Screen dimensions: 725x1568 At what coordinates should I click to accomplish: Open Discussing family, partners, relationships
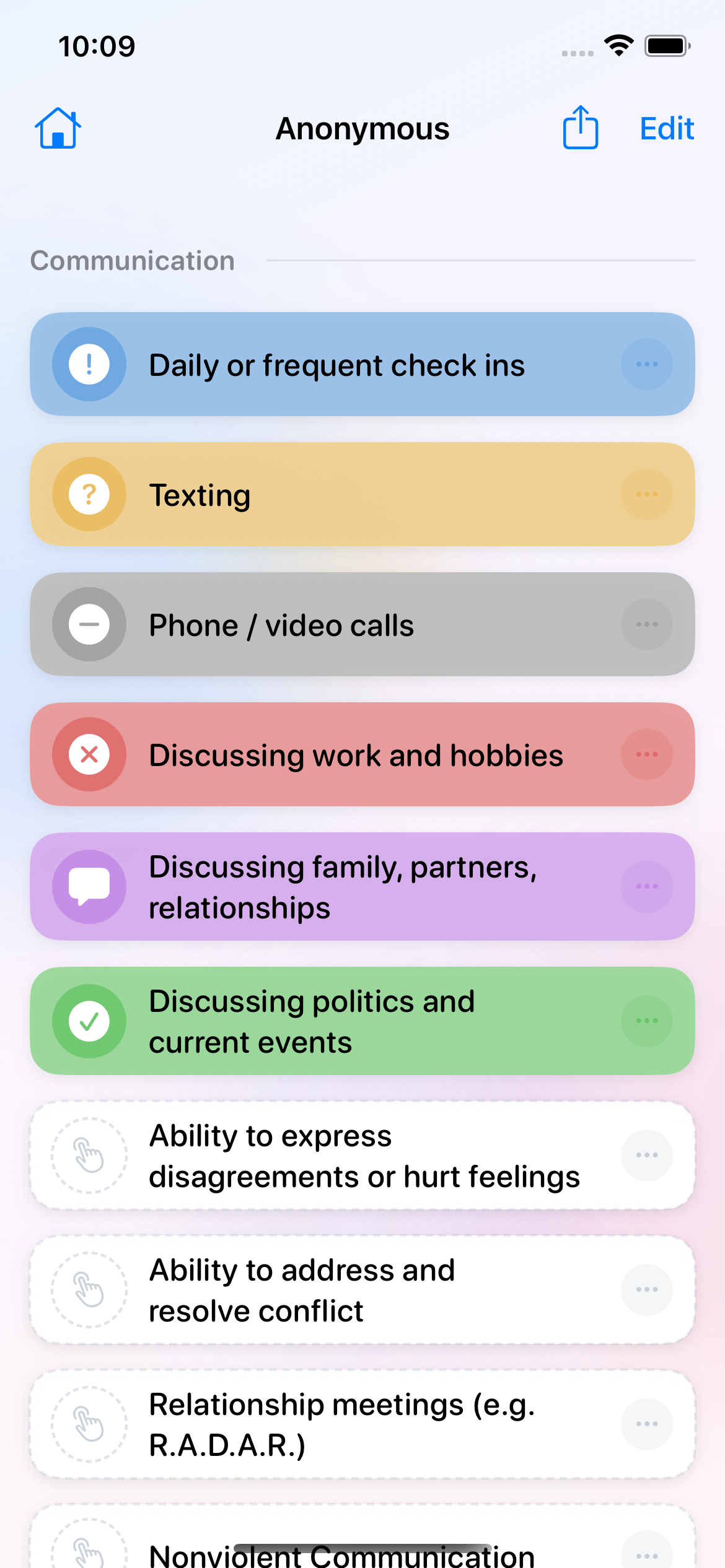(362, 887)
